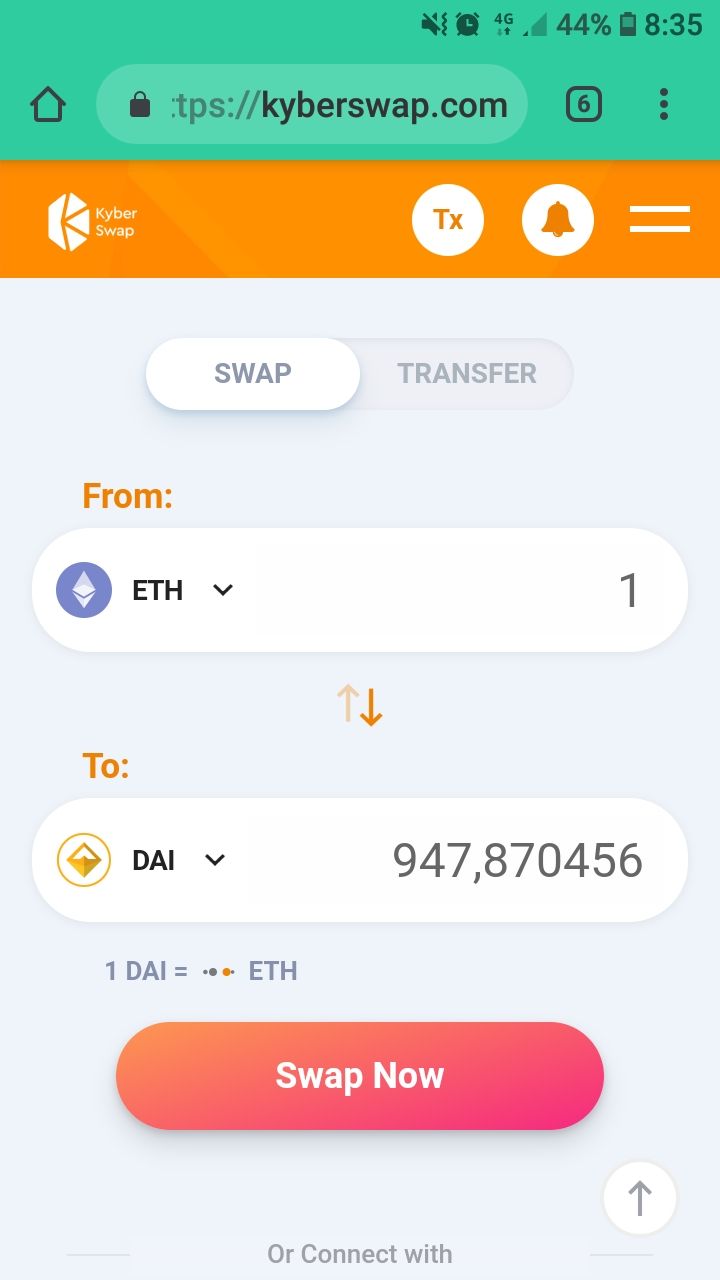
Task: Open the KyberSwap logo home link
Action: click(x=92, y=221)
